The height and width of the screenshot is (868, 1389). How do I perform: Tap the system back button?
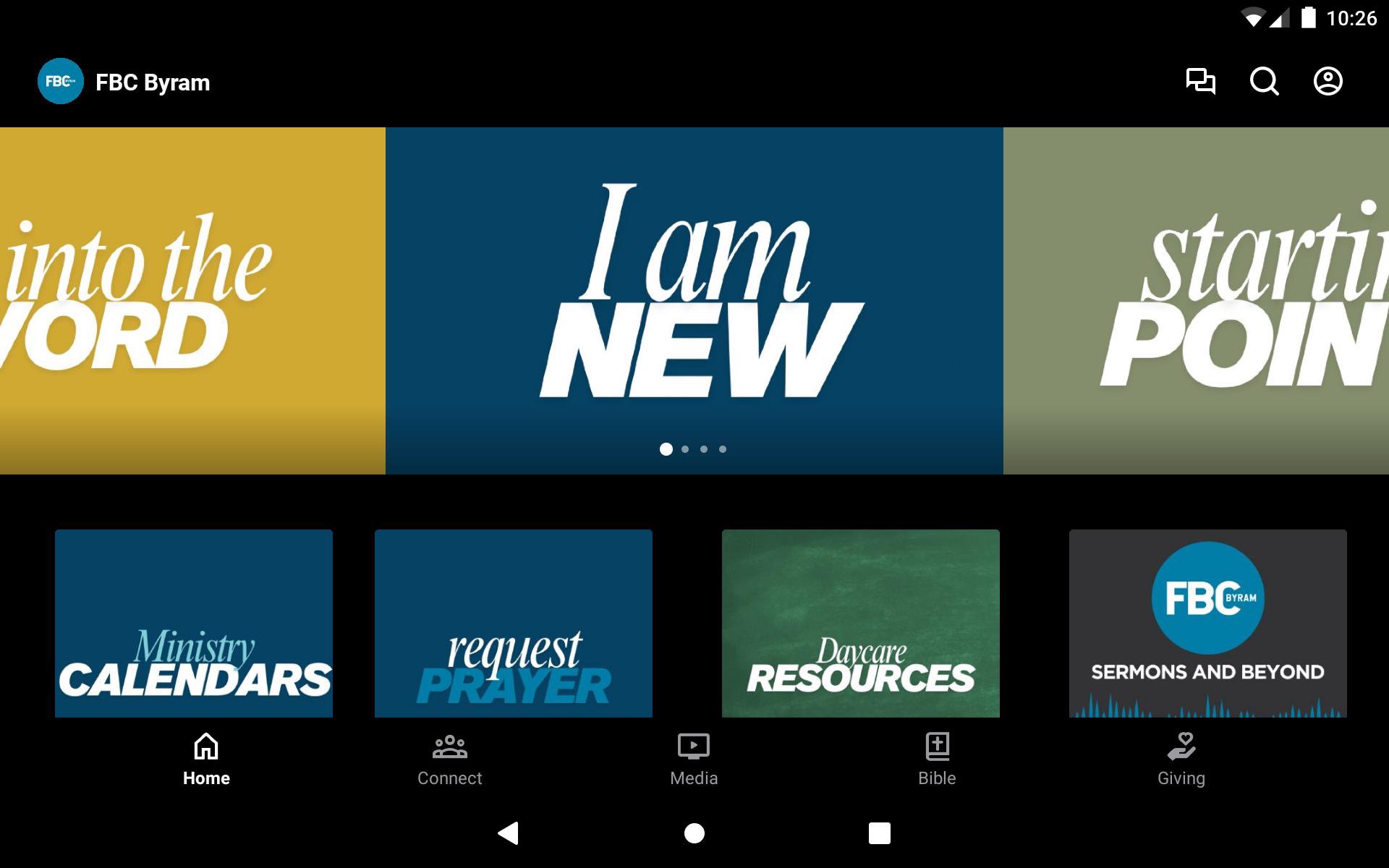[509, 833]
